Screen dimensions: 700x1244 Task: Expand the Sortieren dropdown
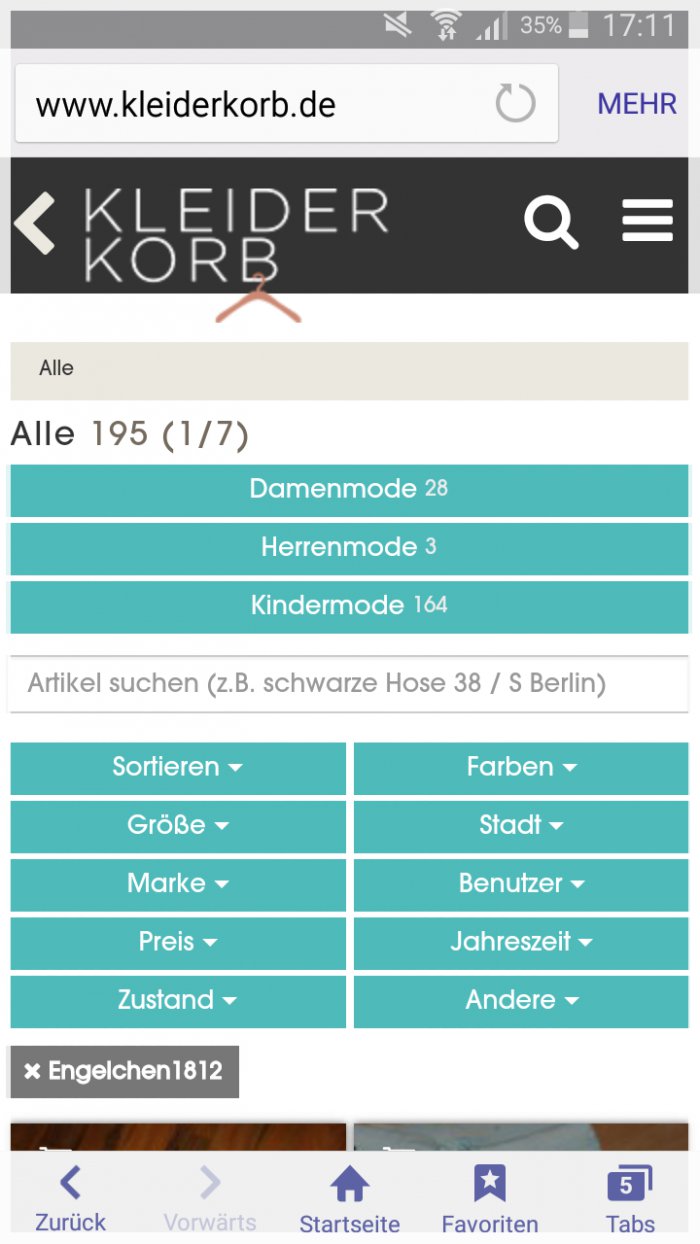pyautogui.click(x=178, y=767)
